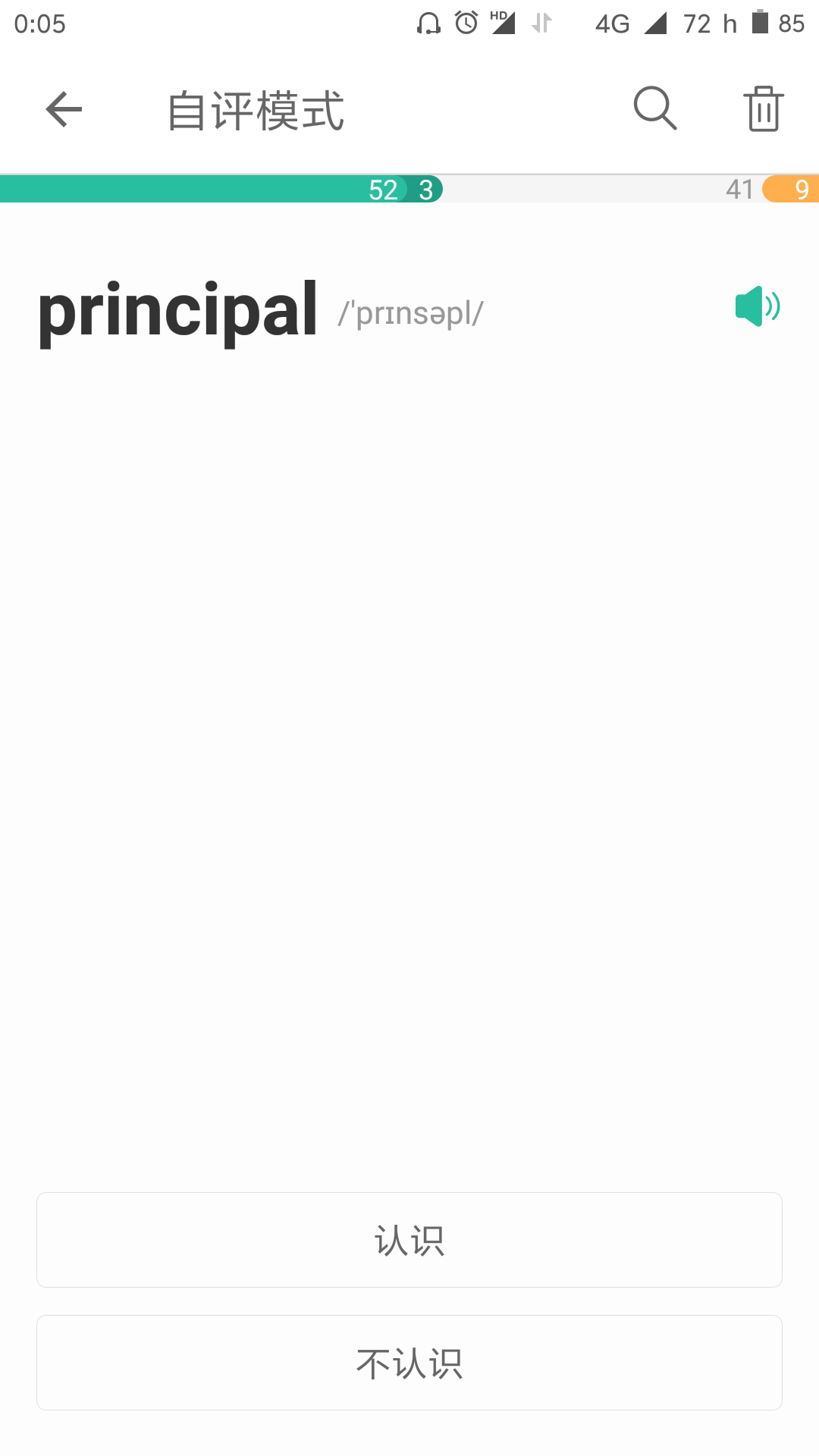Play pronunciation of principal
The width and height of the screenshot is (819, 1456).
[758, 306]
